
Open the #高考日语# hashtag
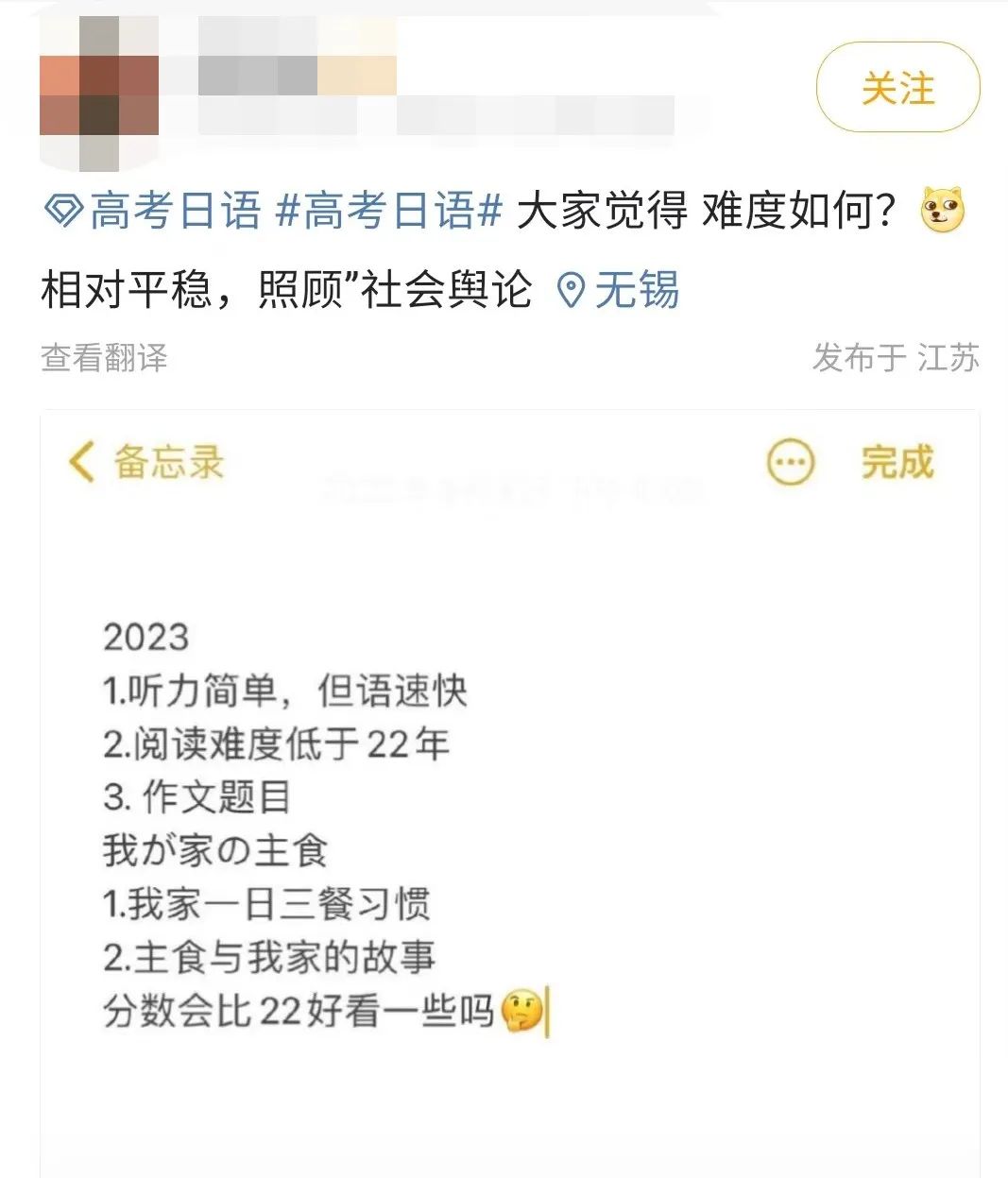coord(388,210)
